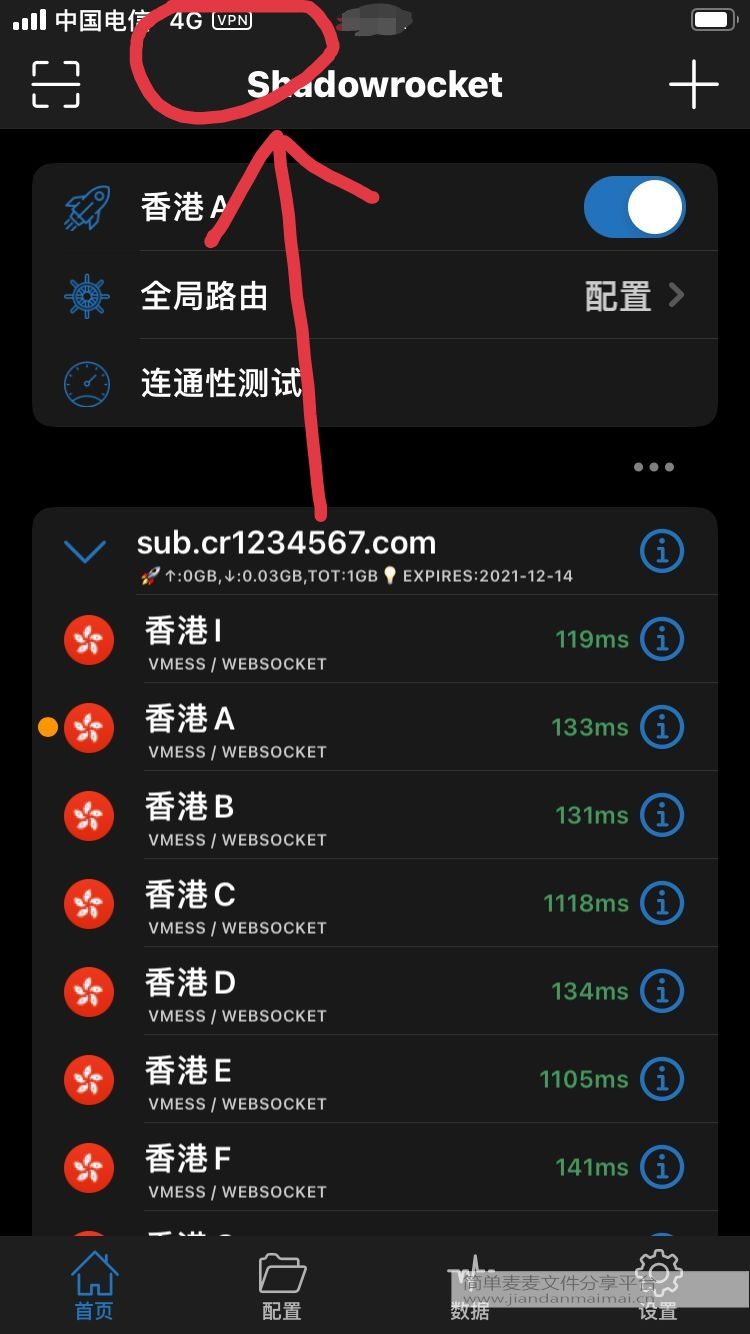Open info for 香港 C server
Screen dimensions: 750x1334
pyautogui.click(x=661, y=903)
